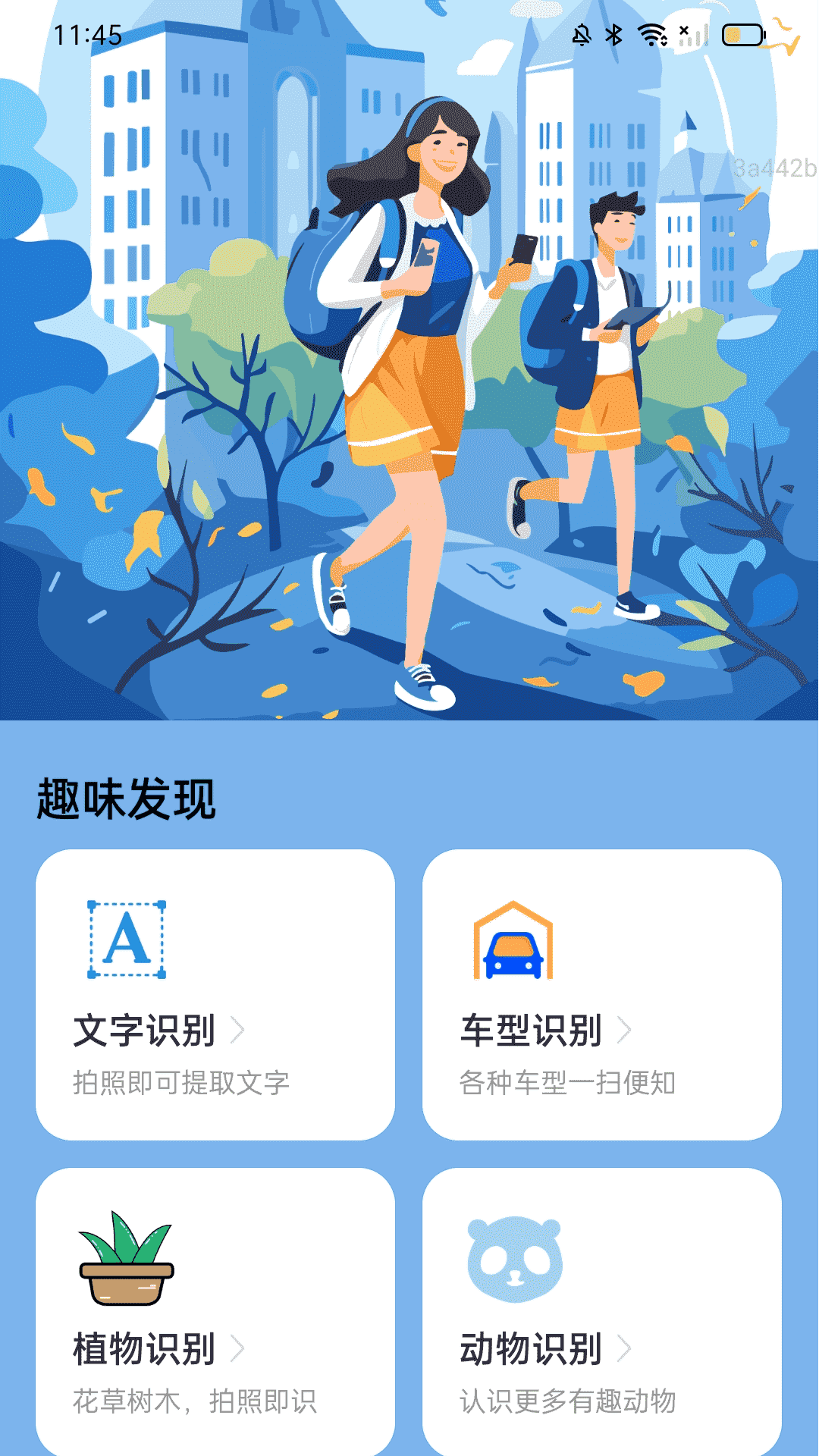Tap the potted plant icon for 植物识别
The height and width of the screenshot is (1456, 819).
124,1260
